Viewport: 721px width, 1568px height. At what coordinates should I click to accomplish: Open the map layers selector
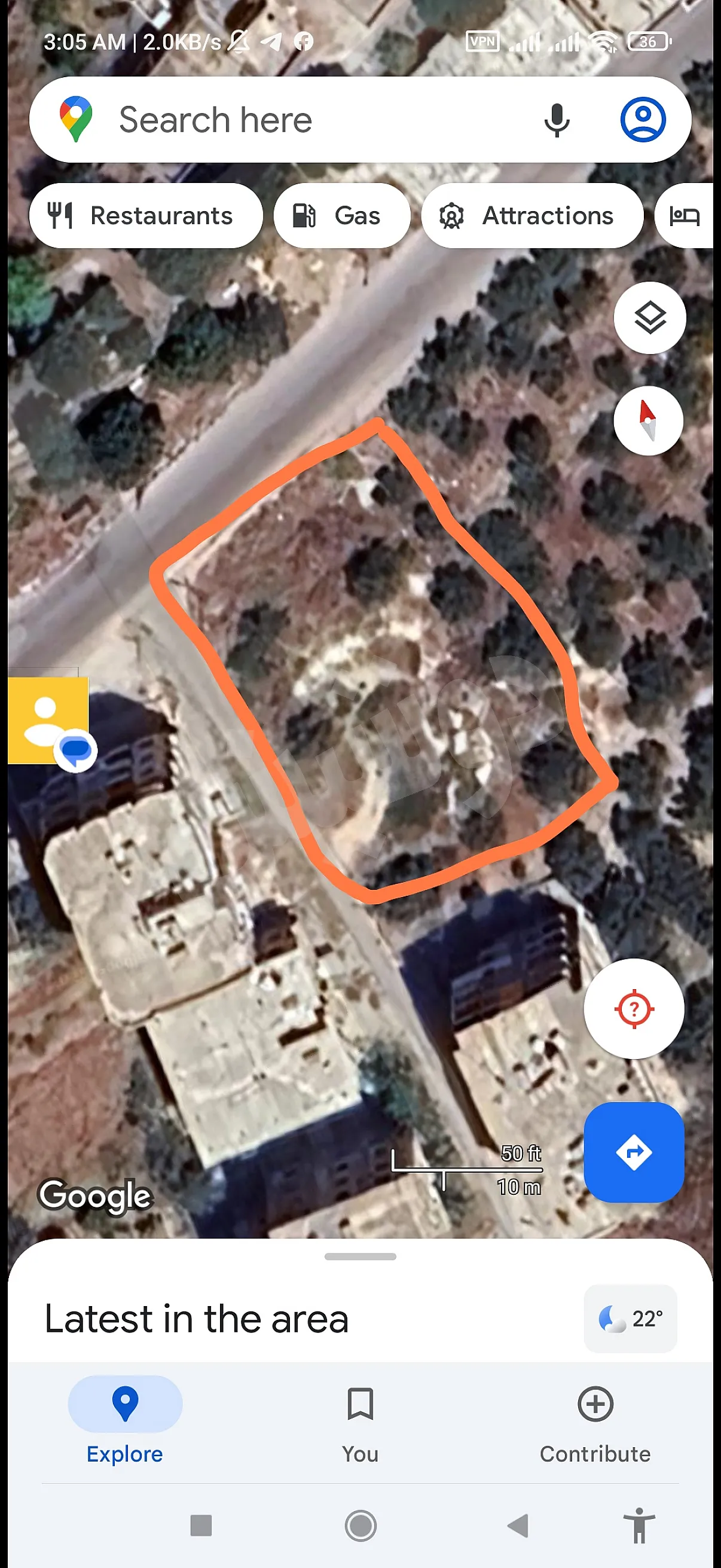[x=649, y=318]
